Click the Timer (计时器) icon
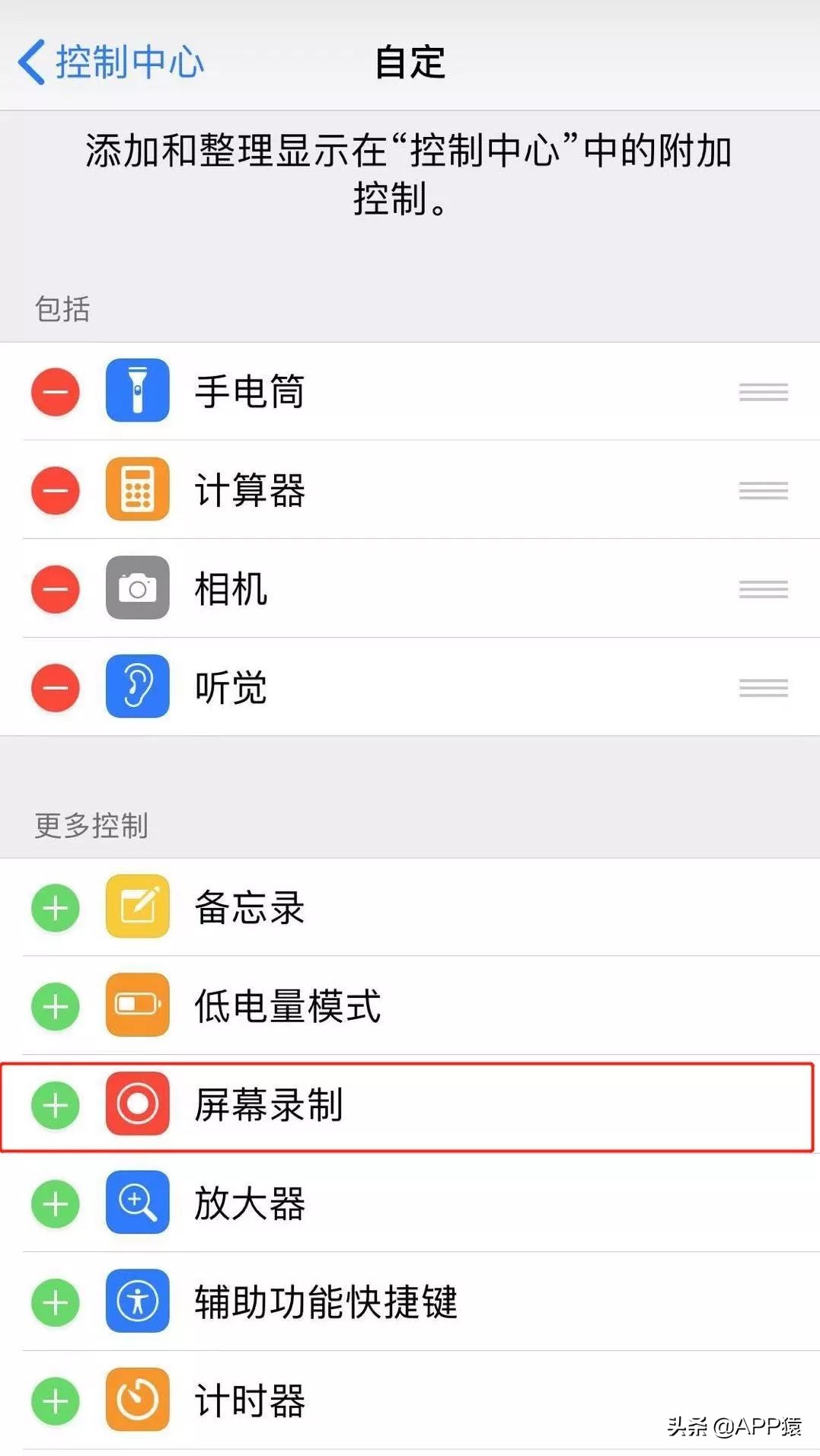Viewport: 820px width, 1456px height. click(x=137, y=1400)
